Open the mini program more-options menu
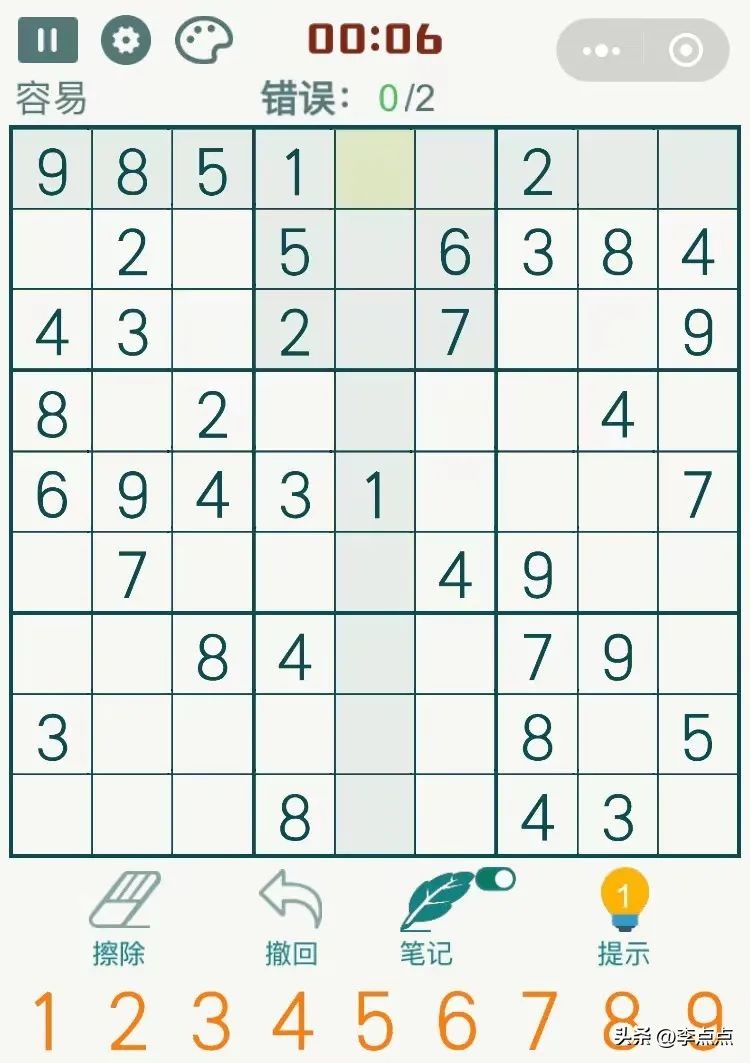Screen dimensions: 750x1063 tap(601, 50)
